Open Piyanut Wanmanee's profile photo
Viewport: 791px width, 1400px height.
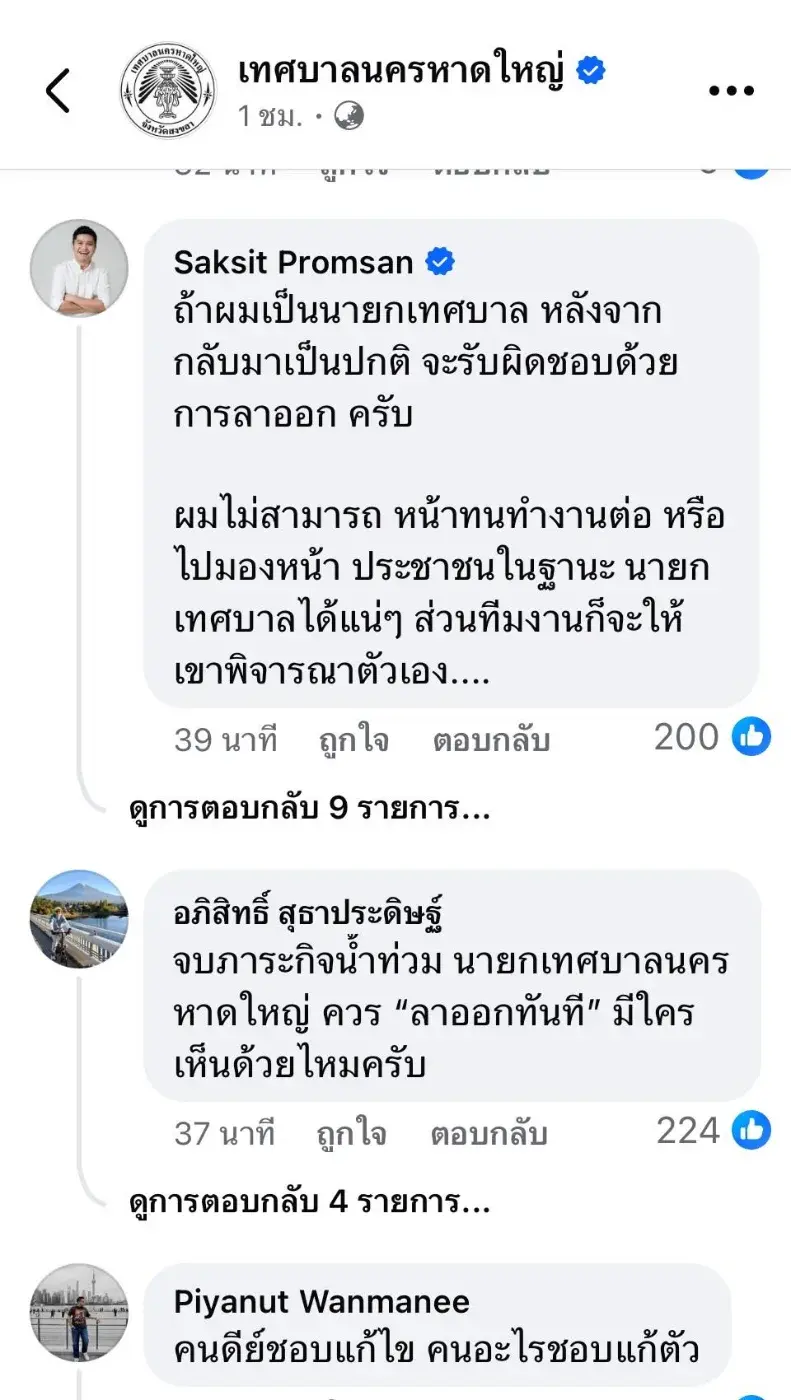point(79,1312)
